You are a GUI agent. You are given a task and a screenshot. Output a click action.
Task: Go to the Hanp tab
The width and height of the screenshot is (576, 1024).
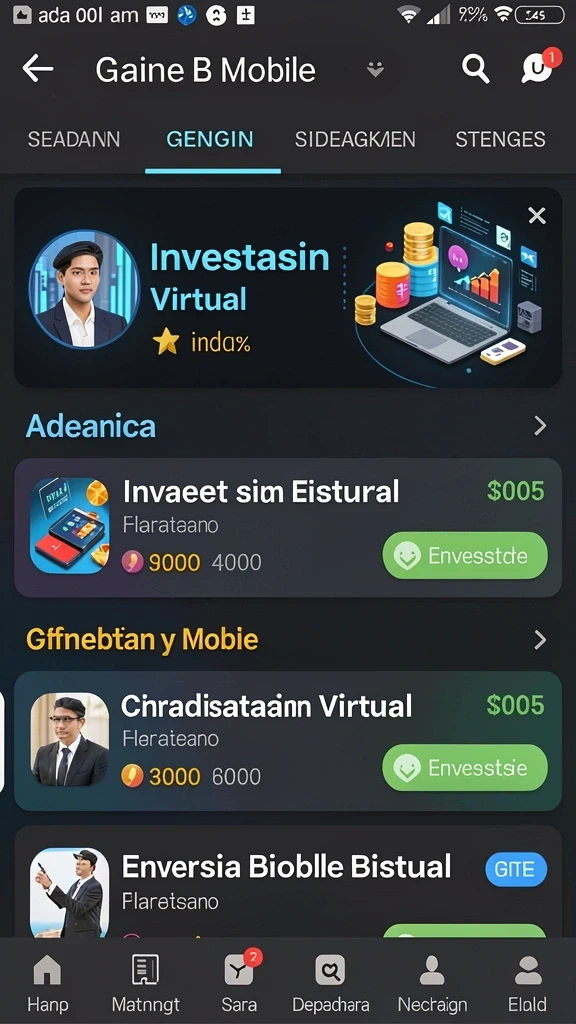[47, 983]
